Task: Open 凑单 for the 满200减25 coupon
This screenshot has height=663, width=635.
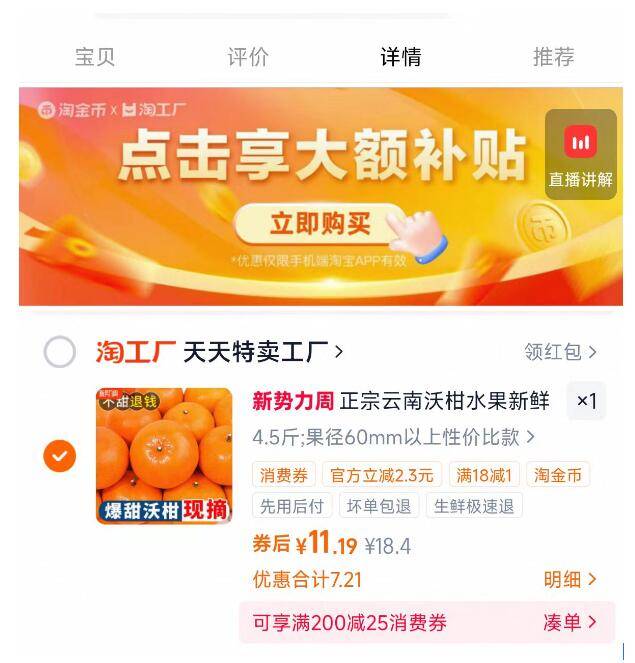Action: pos(570,622)
